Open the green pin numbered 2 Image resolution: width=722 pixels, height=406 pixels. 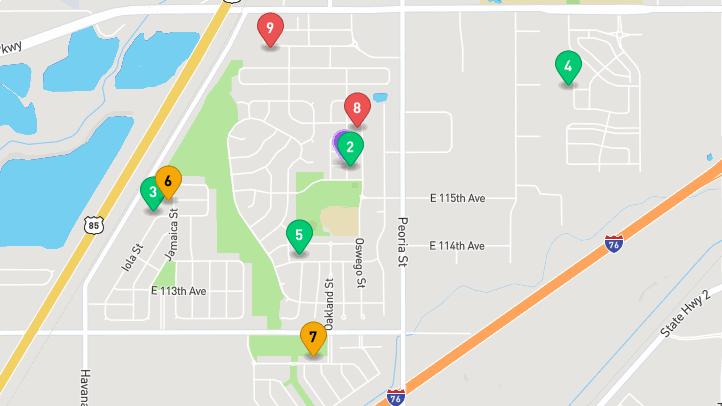[350, 148]
